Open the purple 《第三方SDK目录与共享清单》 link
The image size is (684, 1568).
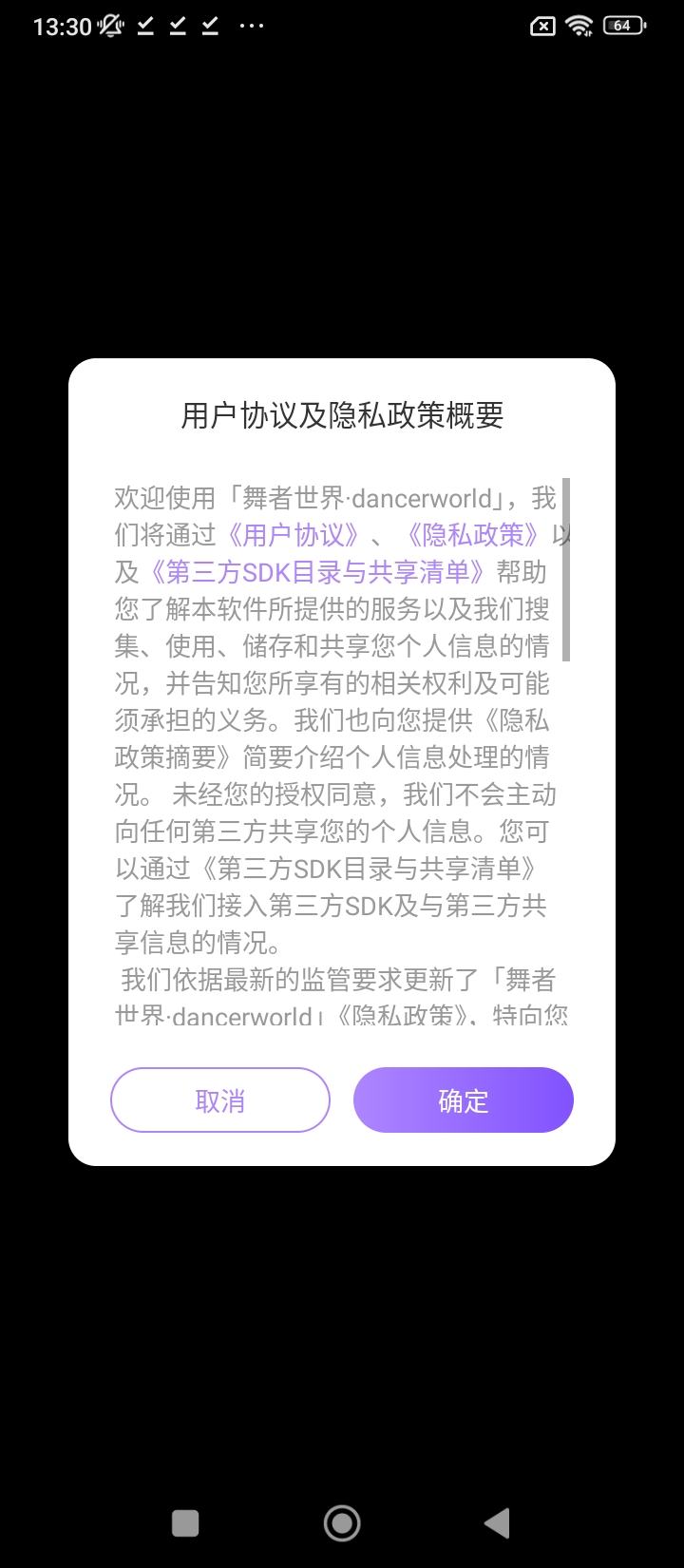pos(318,572)
